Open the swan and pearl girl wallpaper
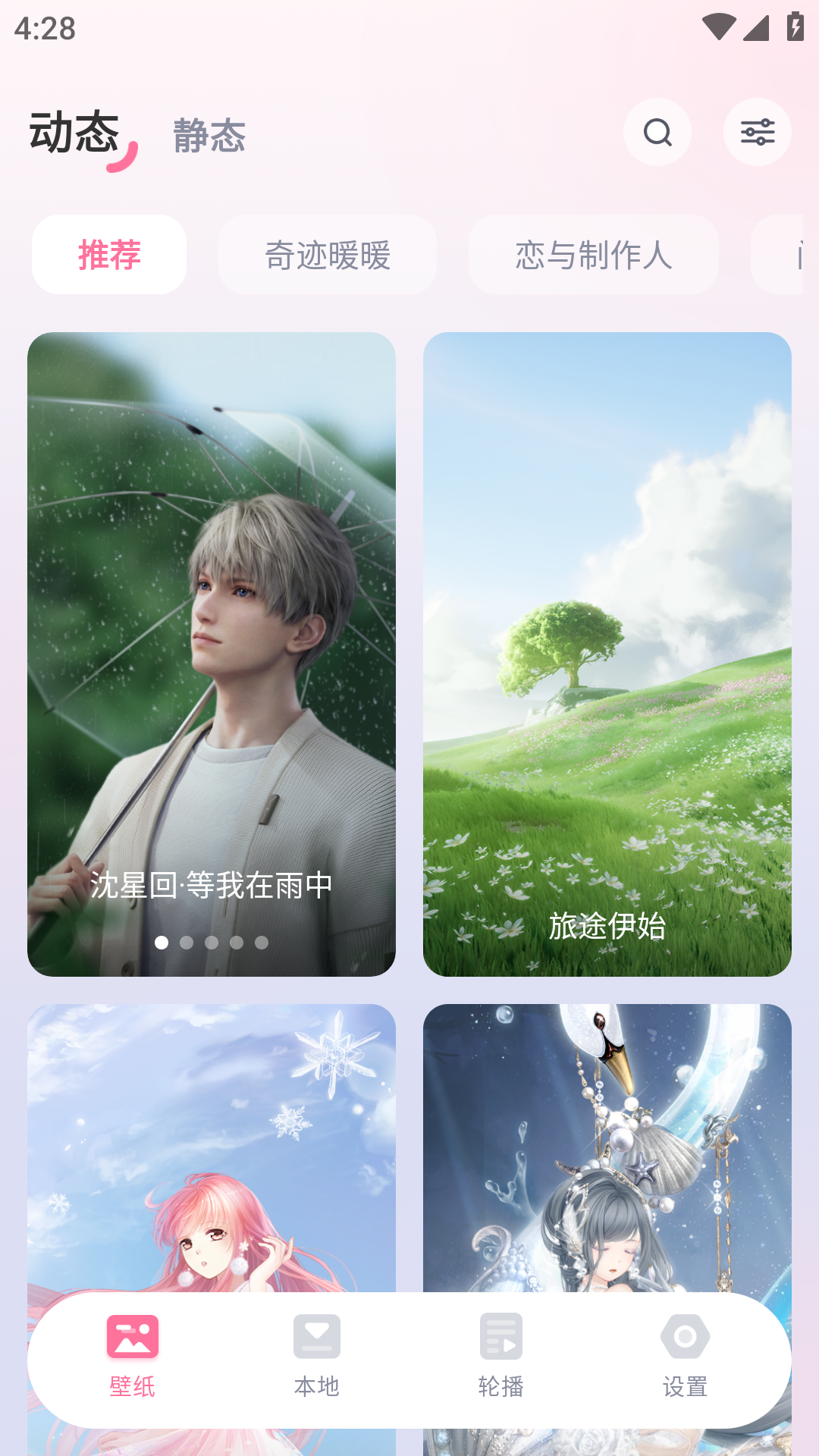The width and height of the screenshot is (819, 1456). tap(607, 1145)
